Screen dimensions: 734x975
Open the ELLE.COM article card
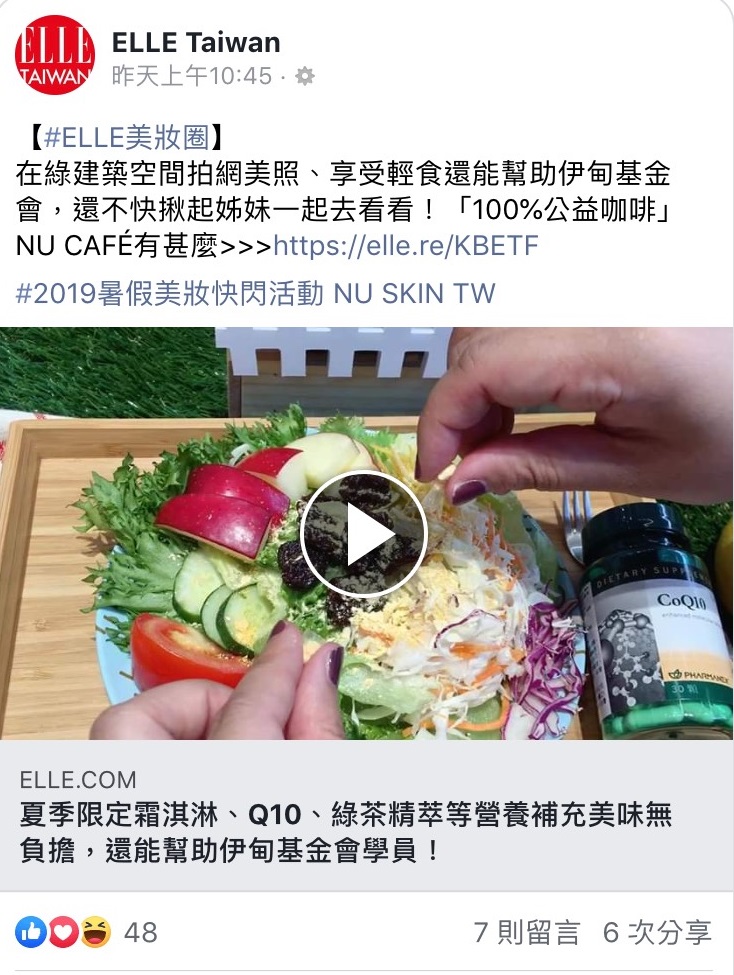click(345, 815)
